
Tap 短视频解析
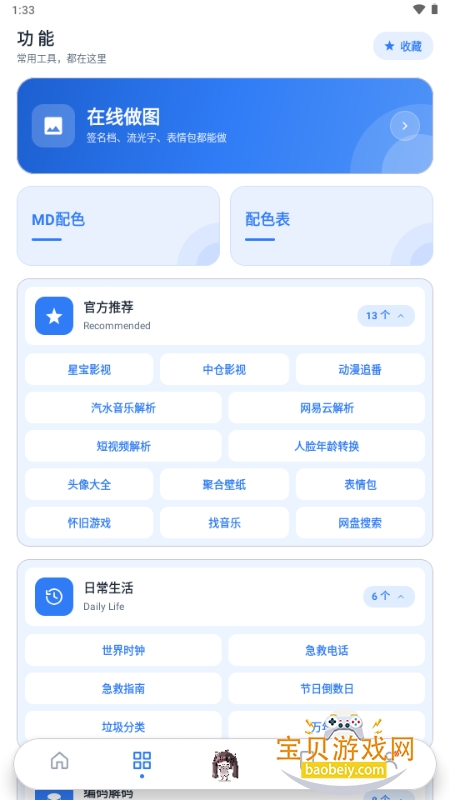coord(123,446)
